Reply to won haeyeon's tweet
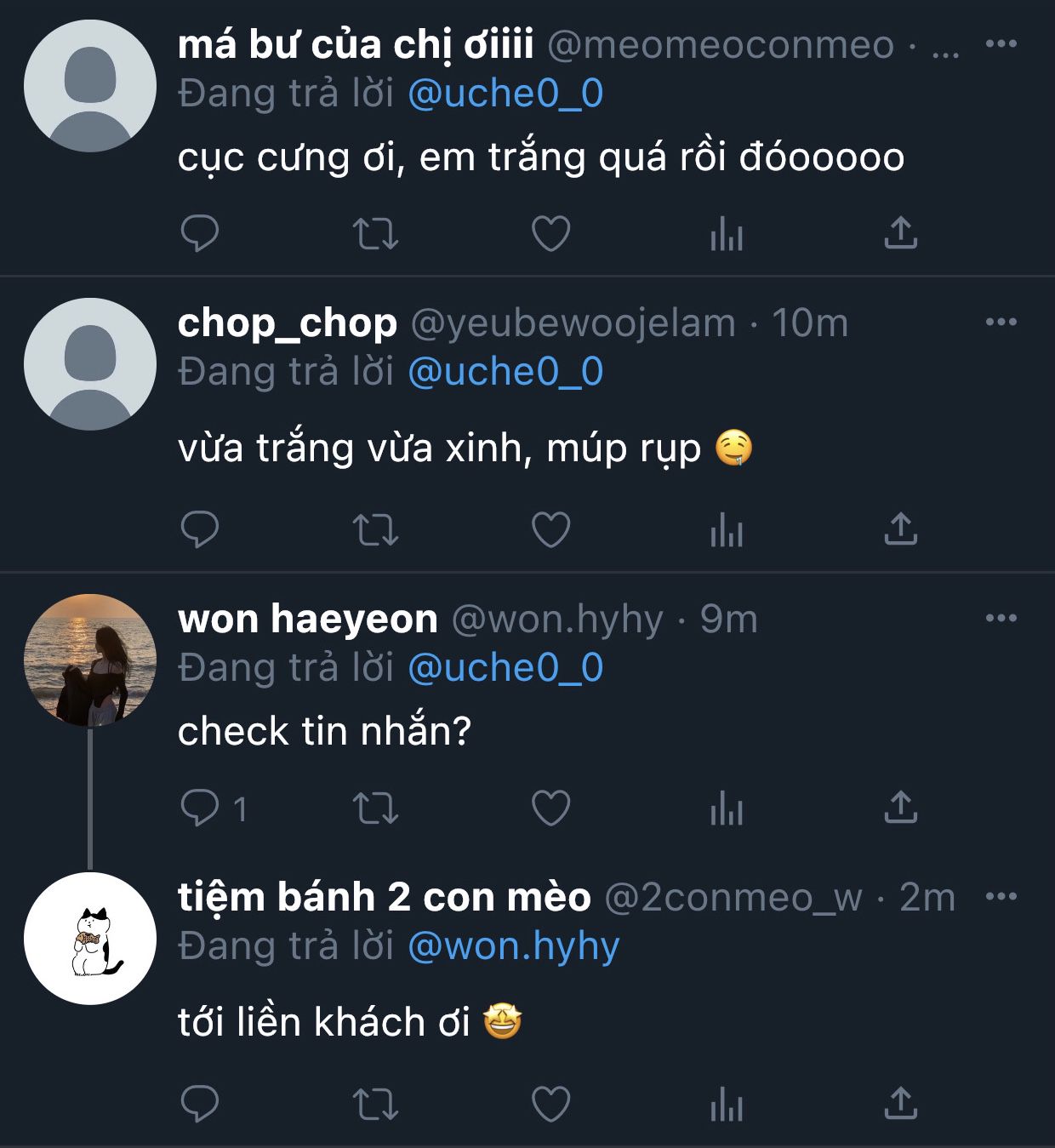Viewport: 1055px width, 1148px height. pyautogui.click(x=201, y=808)
